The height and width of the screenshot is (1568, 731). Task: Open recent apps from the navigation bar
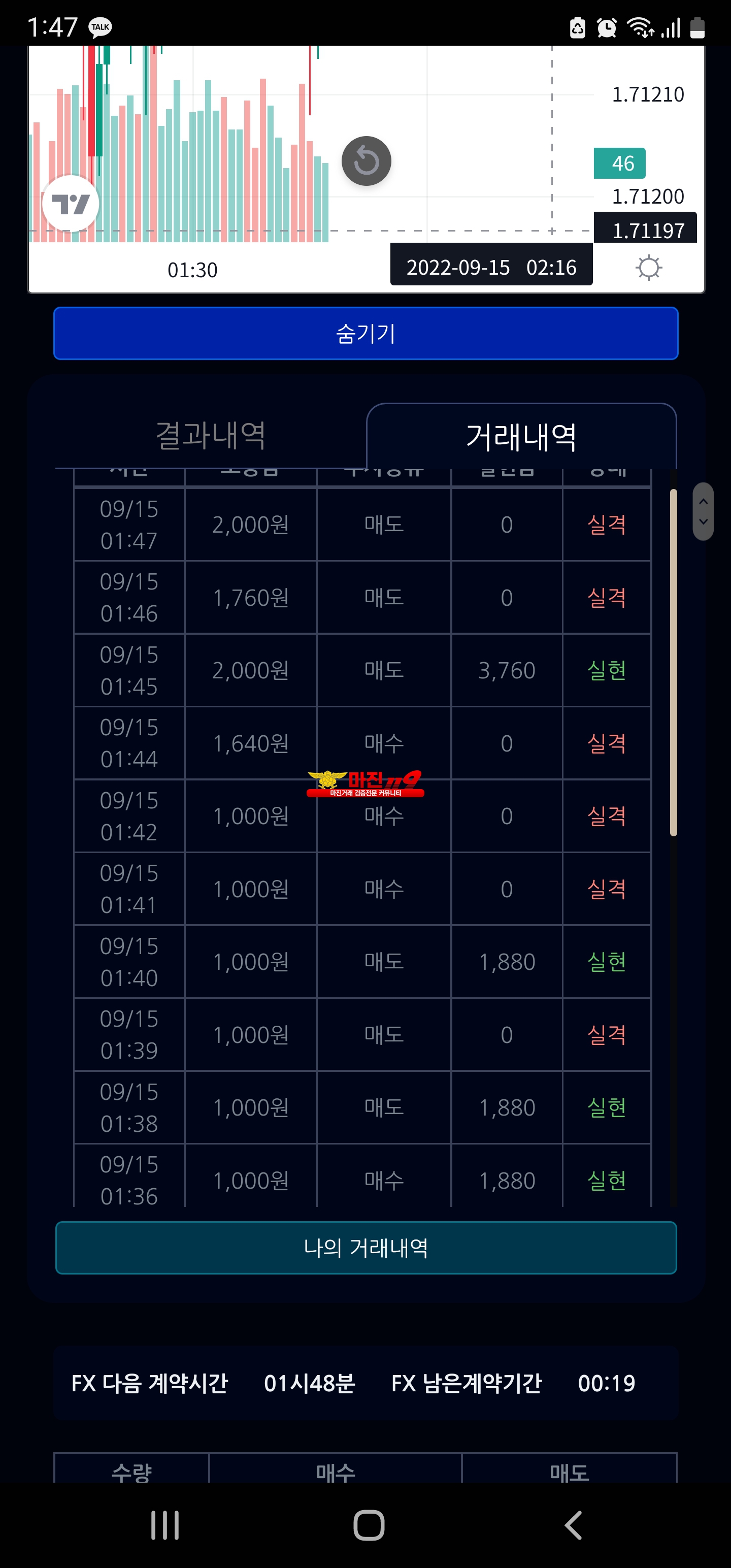[165, 1525]
